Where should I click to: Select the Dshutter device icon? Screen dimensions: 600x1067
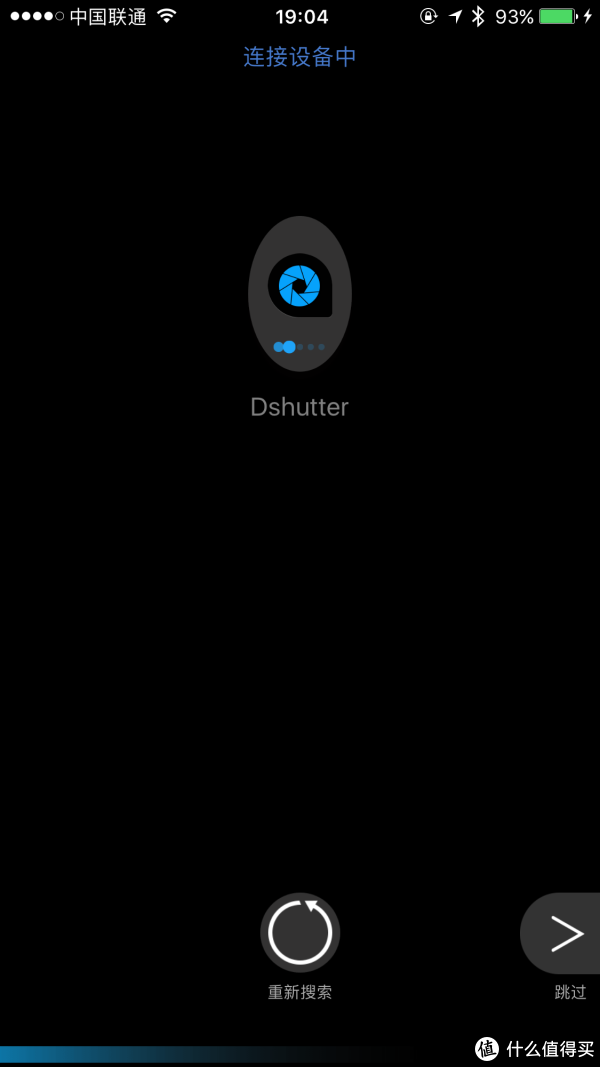300,294
